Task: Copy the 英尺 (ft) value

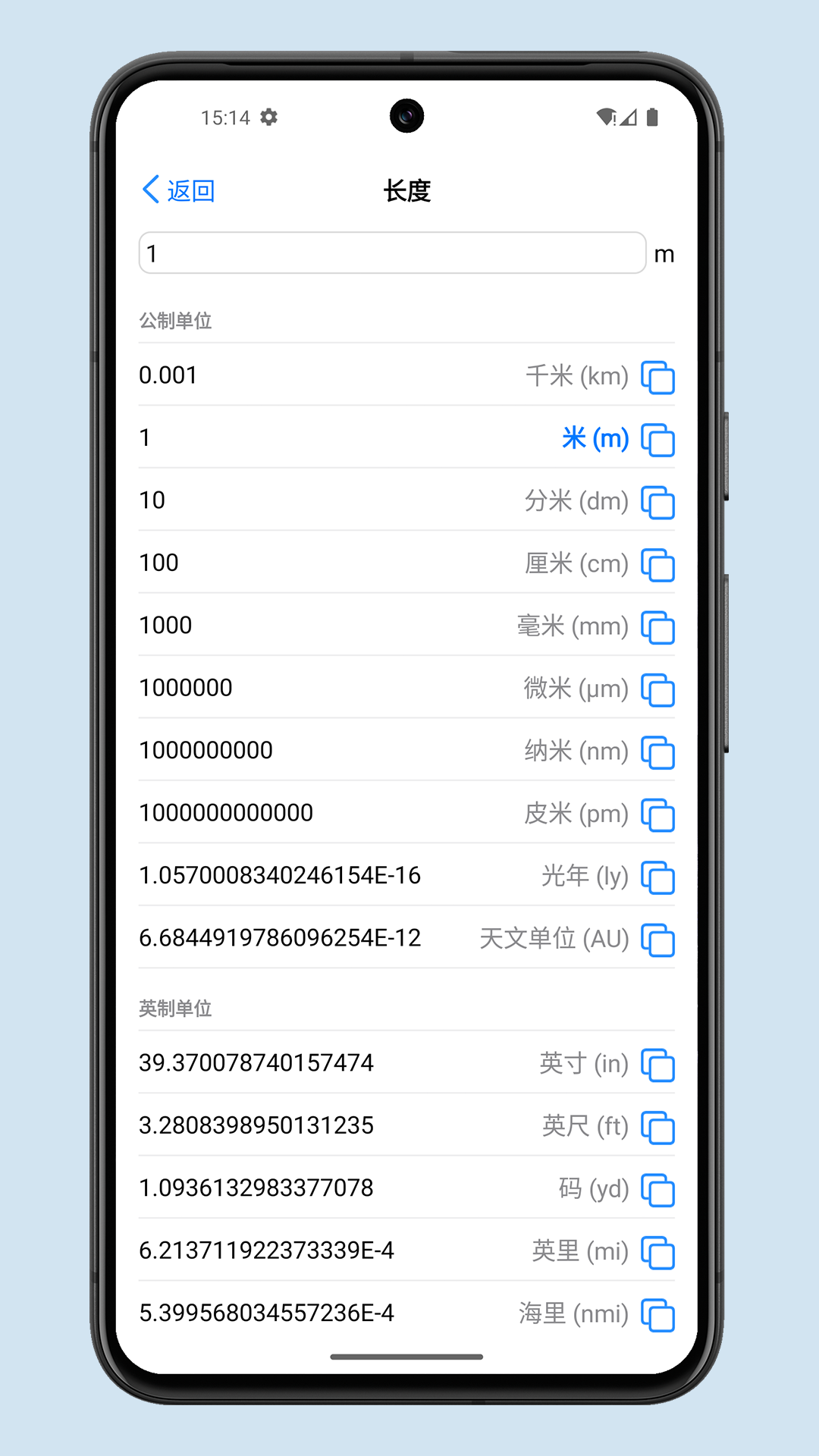Action: [x=657, y=1127]
